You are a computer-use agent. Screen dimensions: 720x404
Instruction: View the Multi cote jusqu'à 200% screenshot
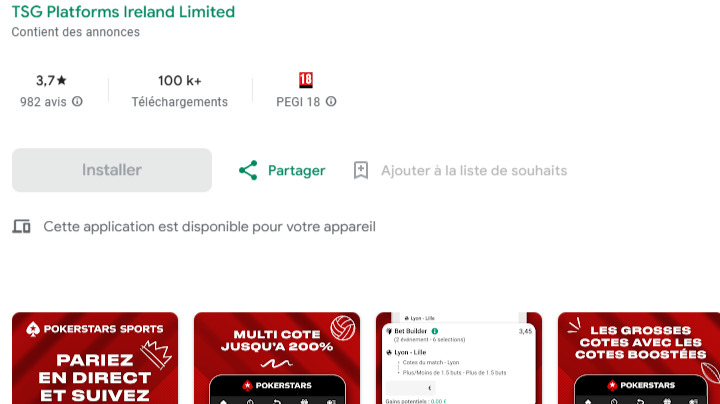pyautogui.click(x=277, y=358)
